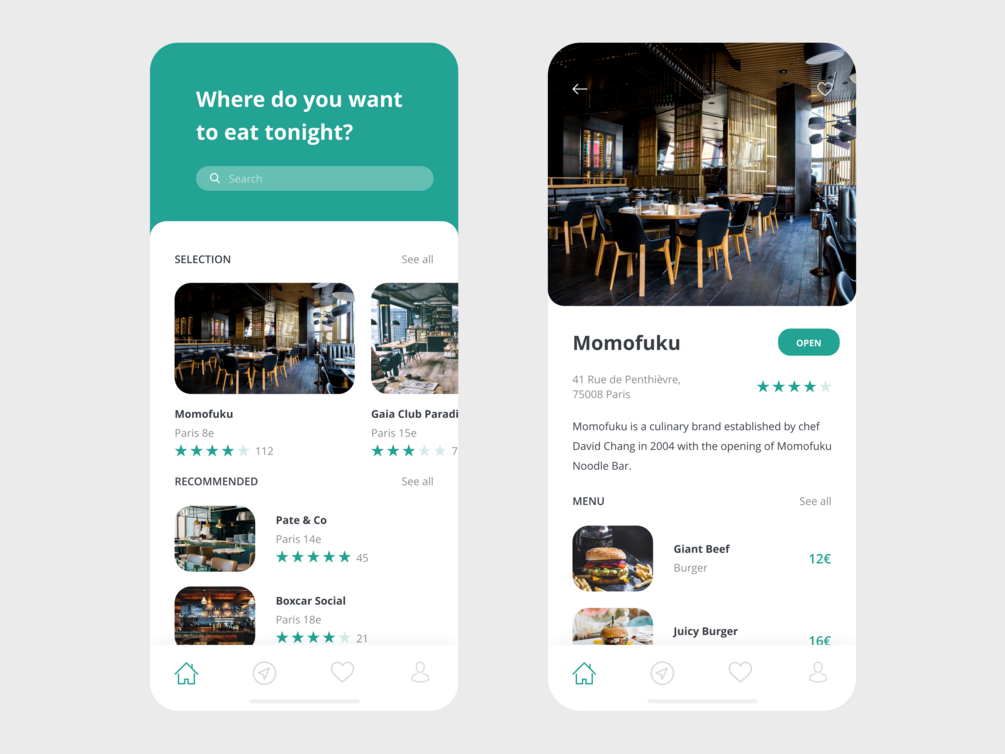Switch to Home tab on the search screen
Image resolution: width=1005 pixels, height=754 pixels.
coord(186,673)
